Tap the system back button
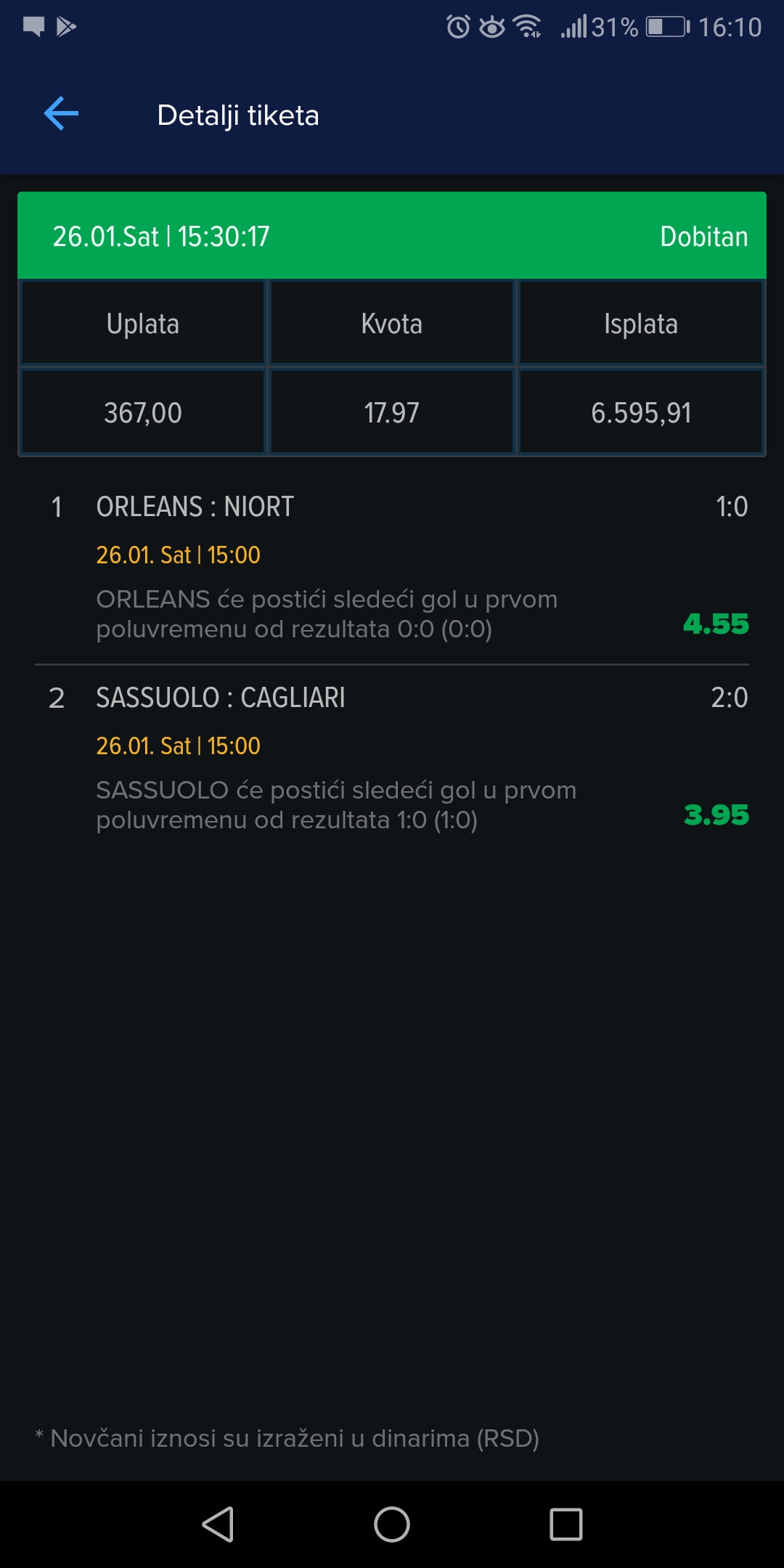784x1568 pixels. coord(218,1524)
